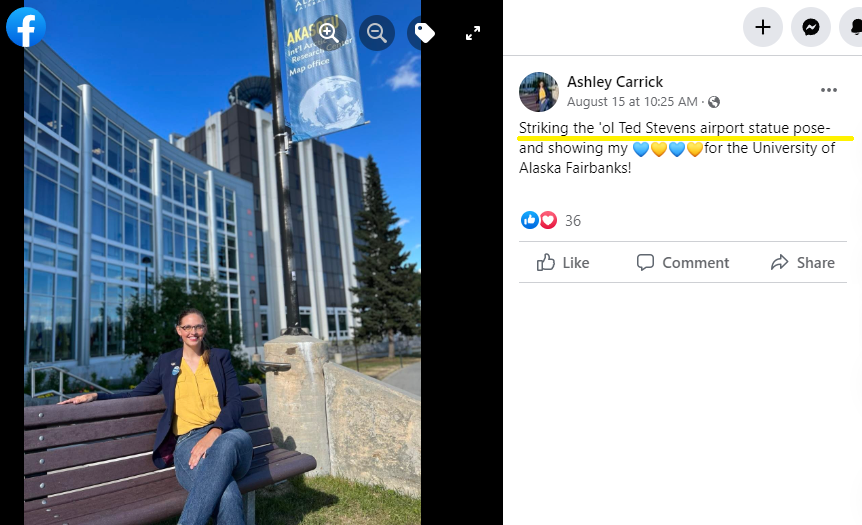The image size is (862, 525).
Task: Go to the Facebook home logo
Action: (26, 27)
